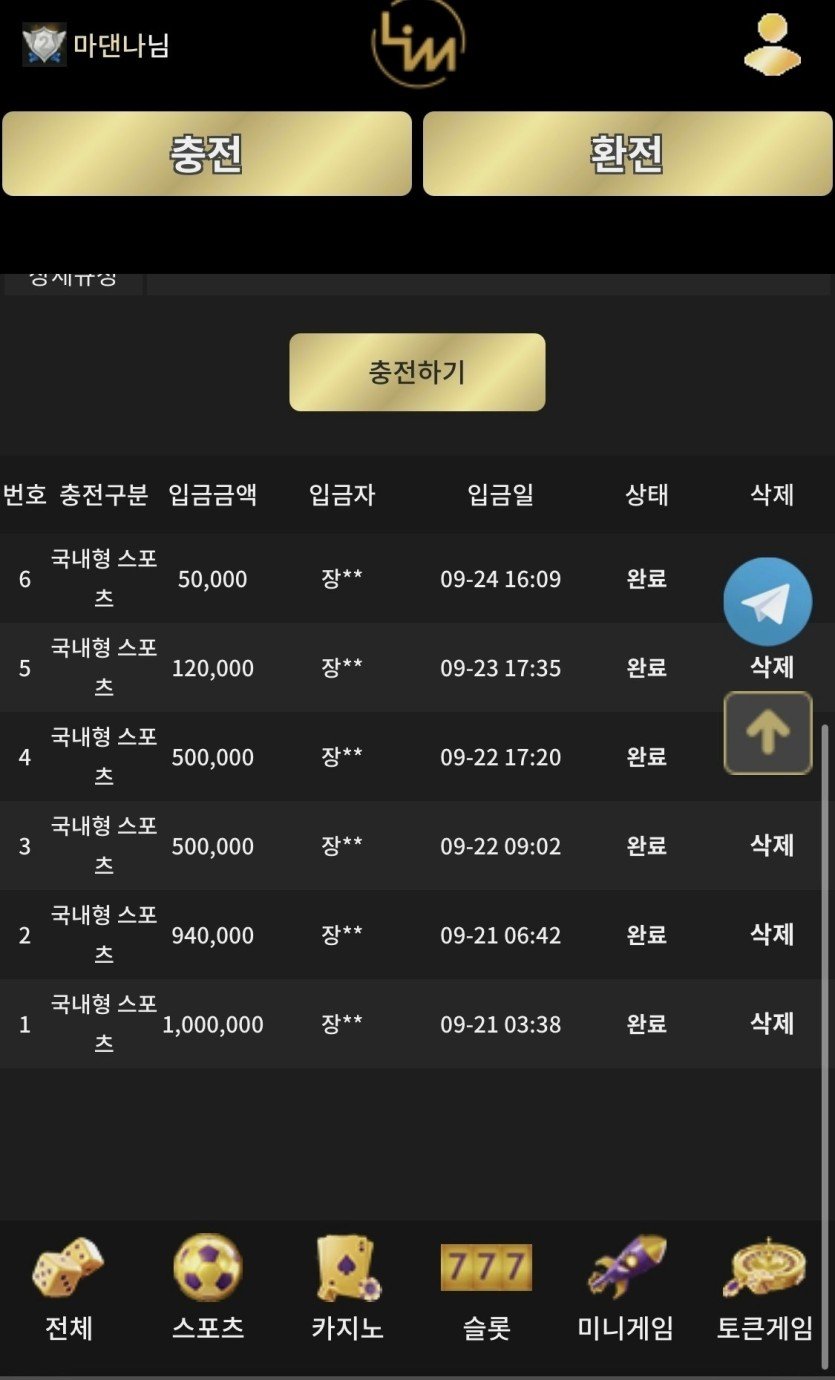Open the Telegram support icon
Image resolution: width=835 pixels, height=1380 pixels.
tap(768, 601)
